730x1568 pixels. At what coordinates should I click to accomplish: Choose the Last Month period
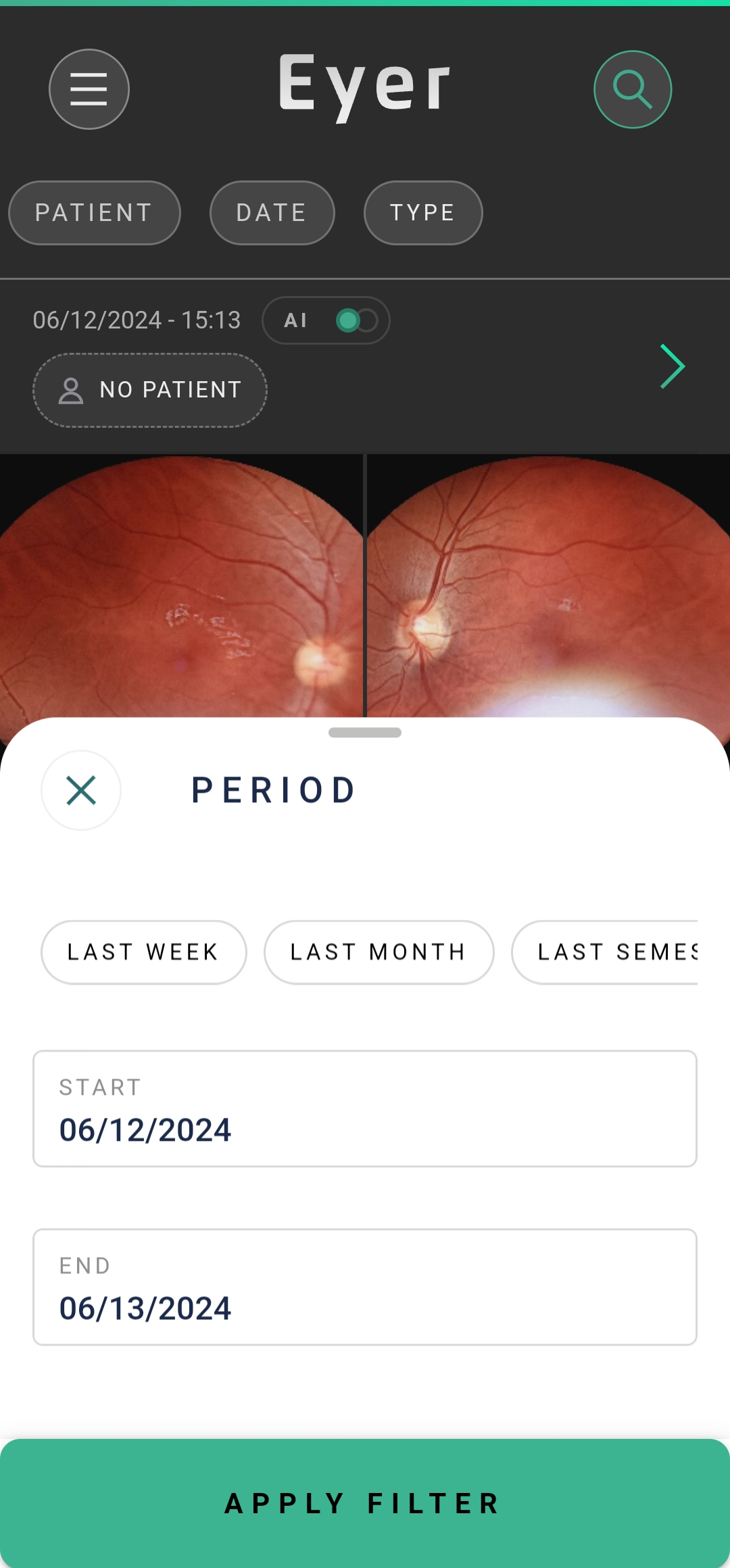coord(379,952)
